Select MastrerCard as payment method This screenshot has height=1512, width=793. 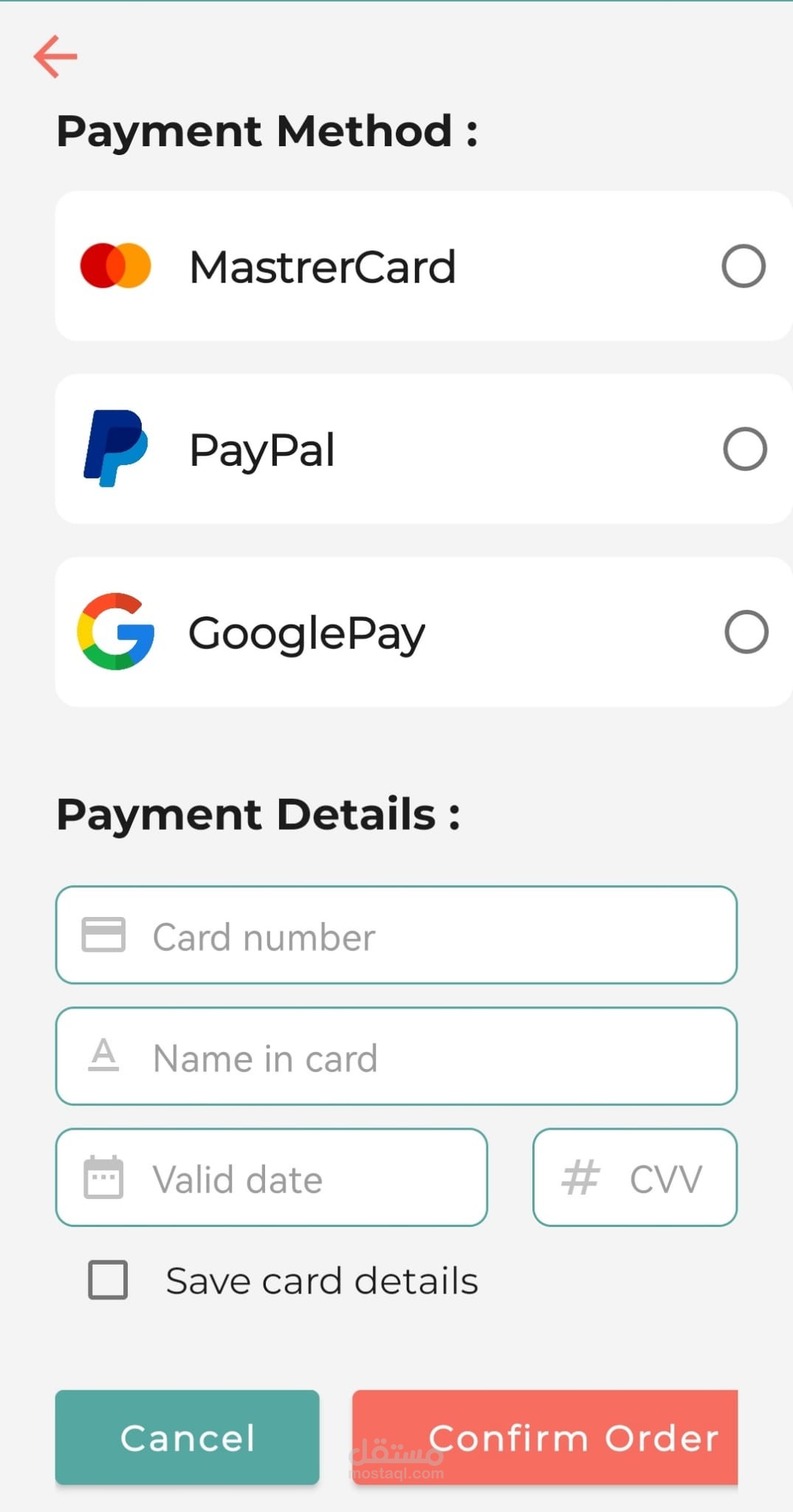pyautogui.click(x=743, y=266)
